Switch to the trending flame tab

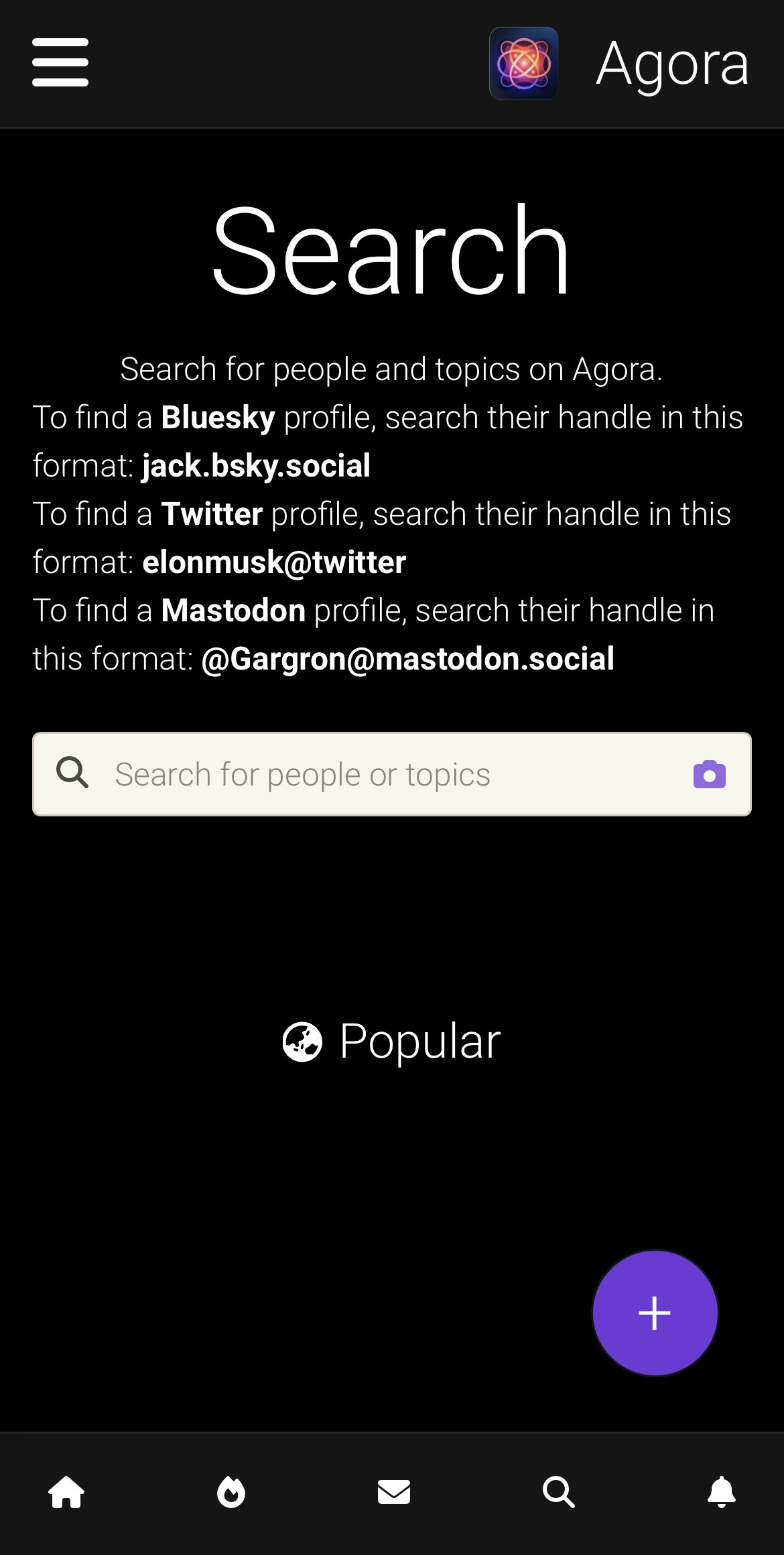[231, 1492]
